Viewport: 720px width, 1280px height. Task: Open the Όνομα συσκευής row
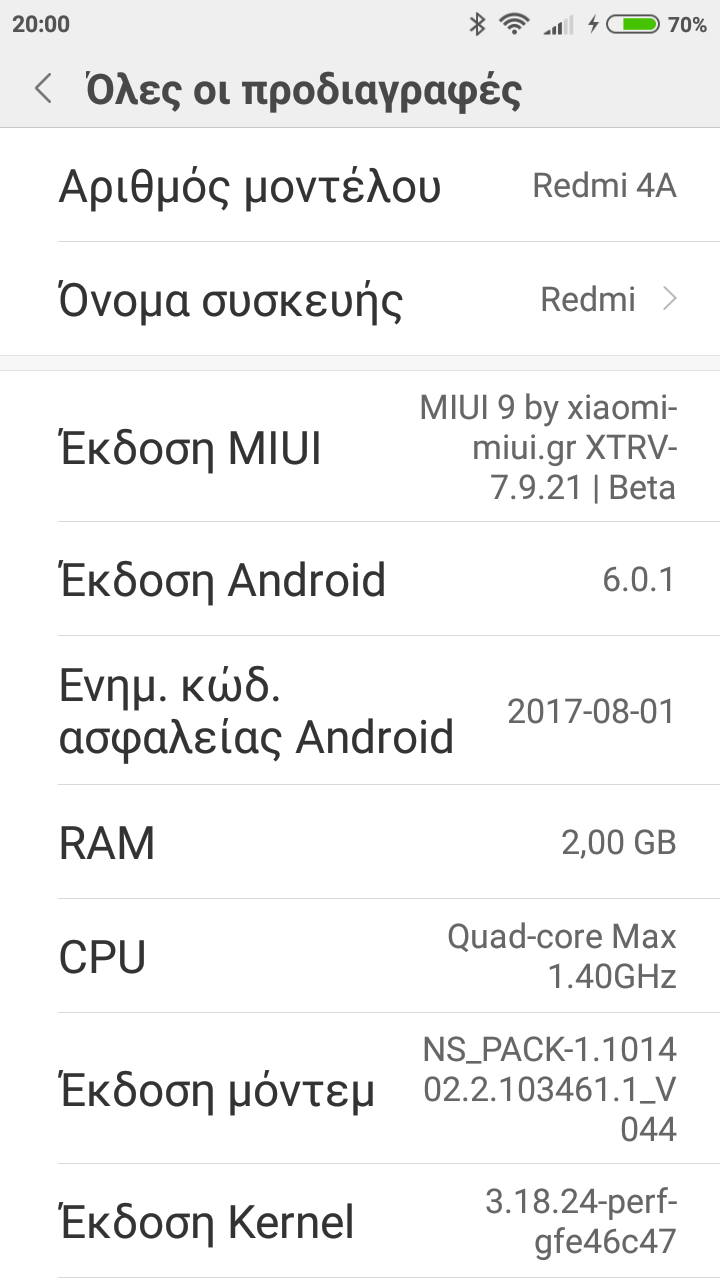click(360, 299)
